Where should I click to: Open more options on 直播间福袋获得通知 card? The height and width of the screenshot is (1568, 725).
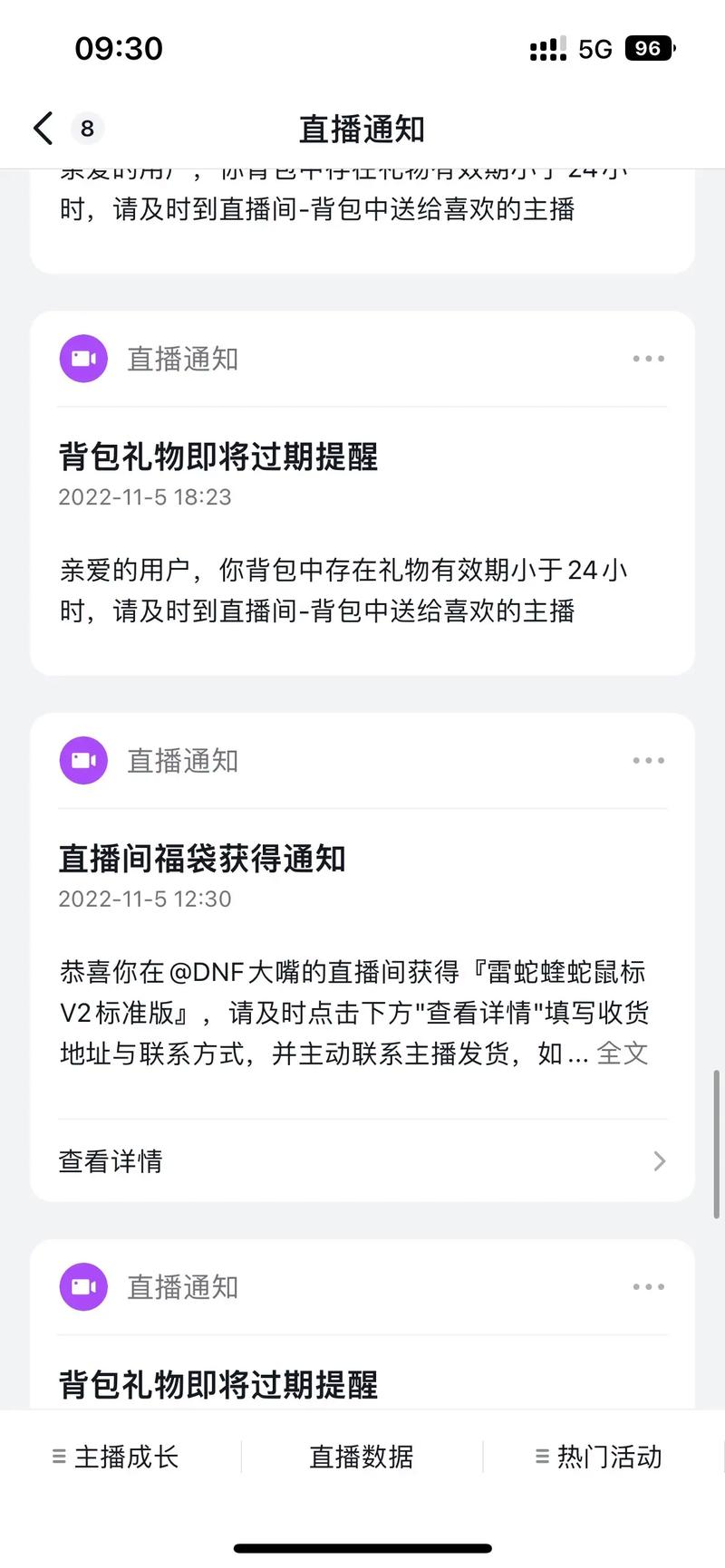[x=648, y=760]
